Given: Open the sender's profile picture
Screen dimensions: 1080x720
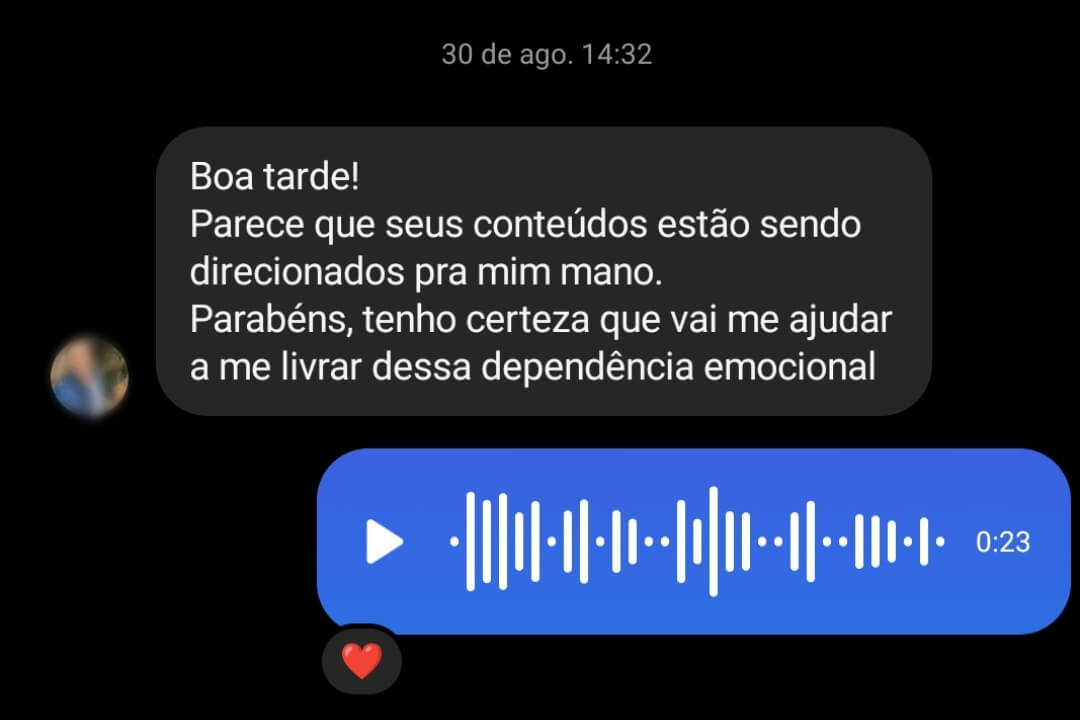Looking at the screenshot, I should pos(89,376).
